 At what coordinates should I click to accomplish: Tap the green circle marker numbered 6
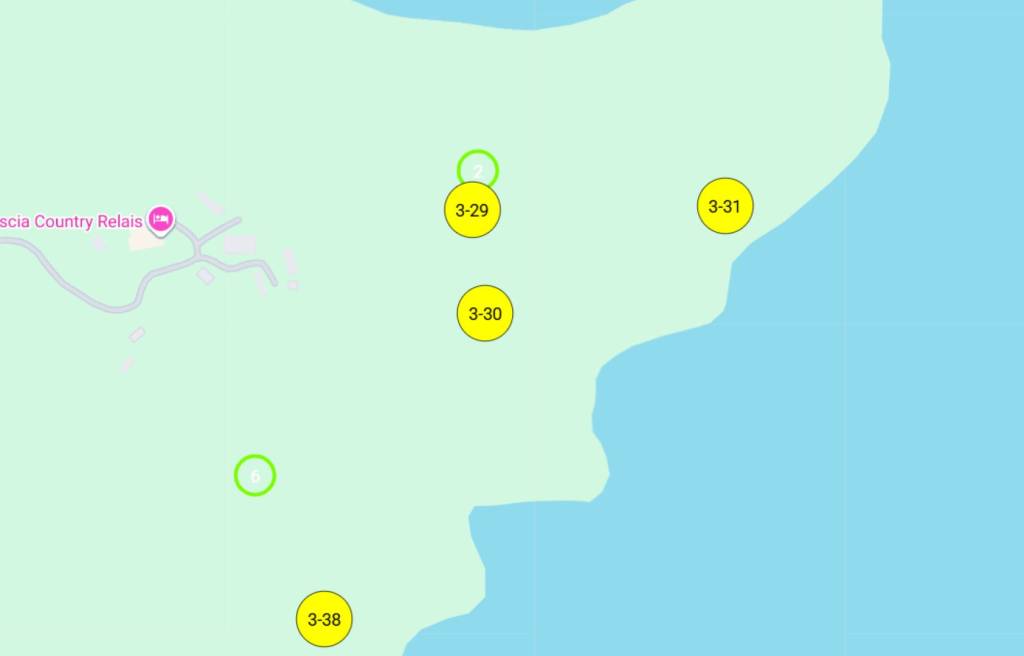coord(255,475)
